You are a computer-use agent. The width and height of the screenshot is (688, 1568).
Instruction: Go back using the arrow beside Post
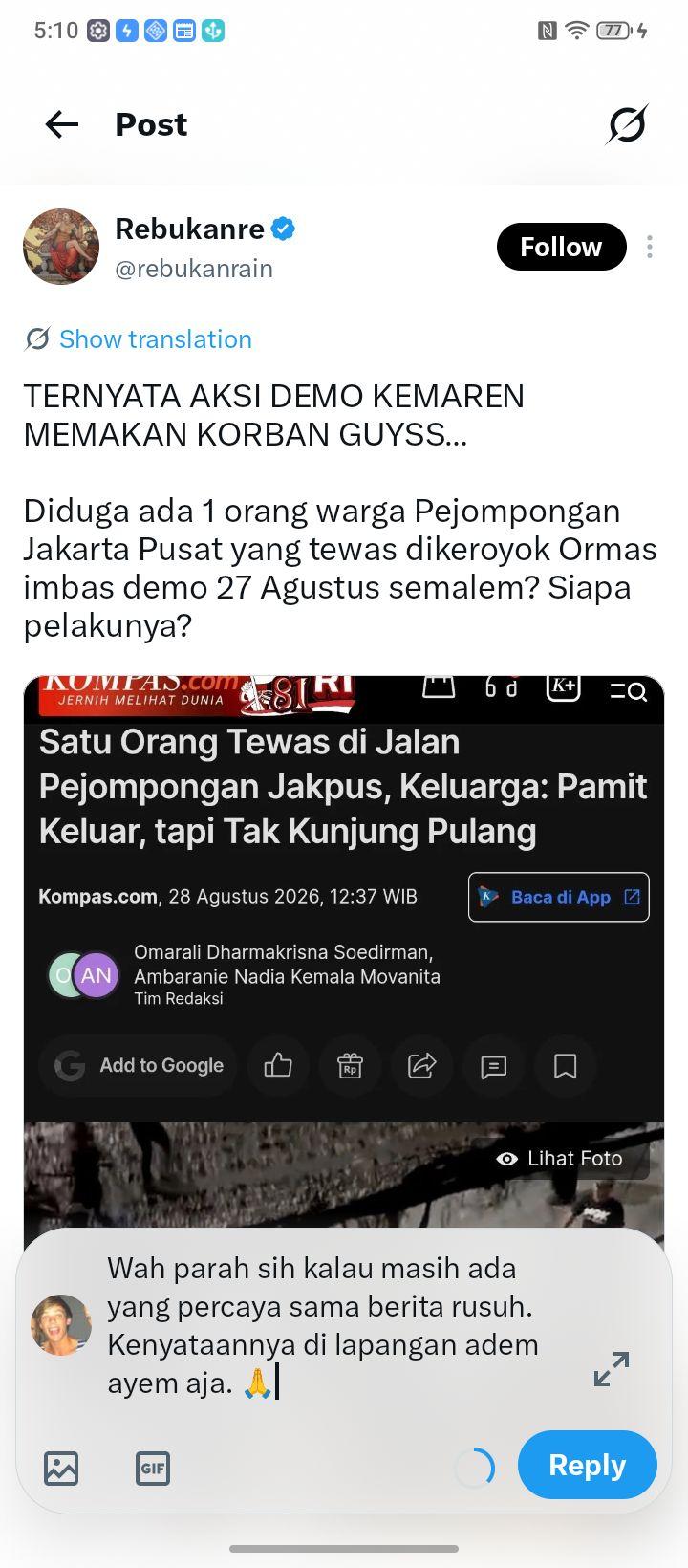[x=62, y=124]
